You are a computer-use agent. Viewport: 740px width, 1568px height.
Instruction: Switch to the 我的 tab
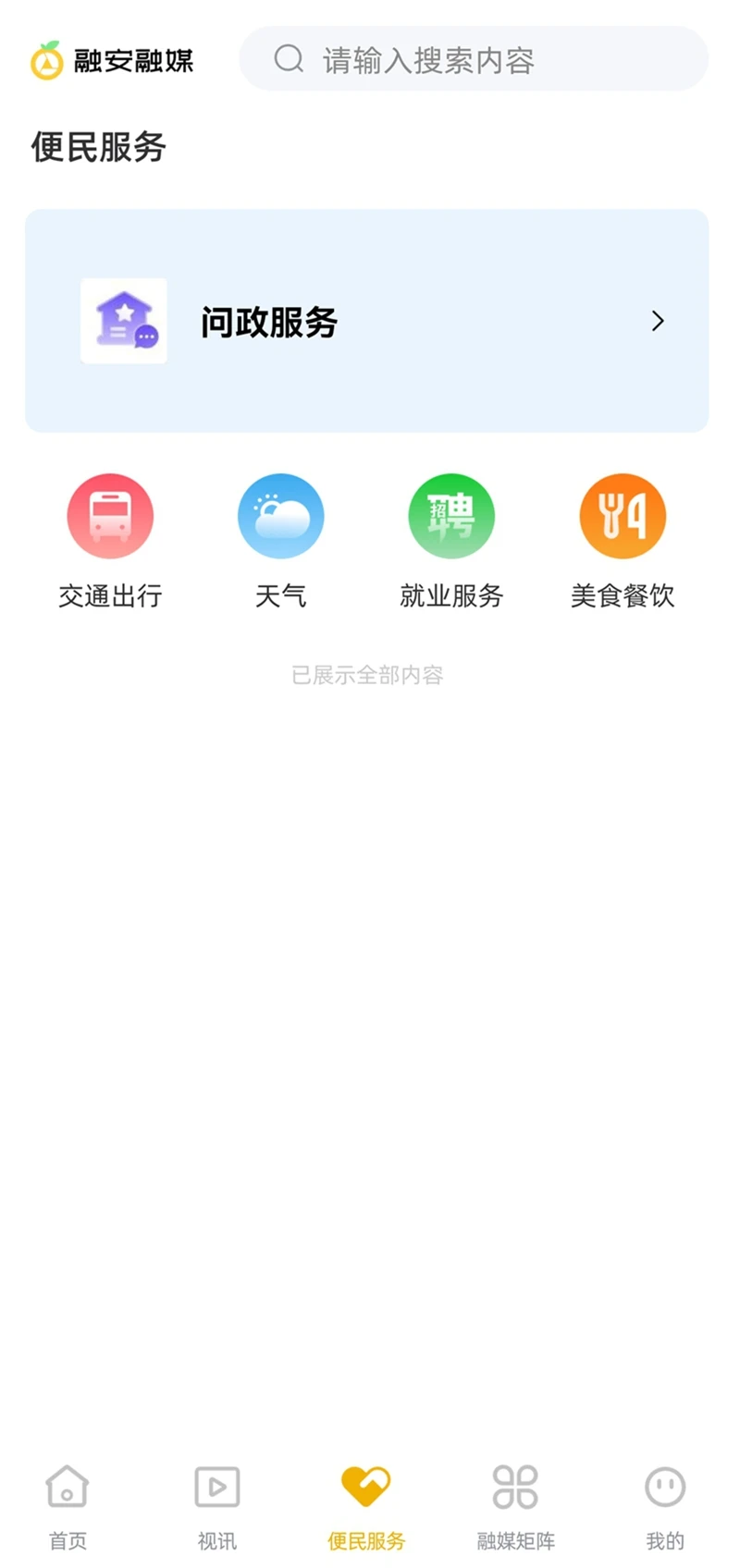(665, 1507)
